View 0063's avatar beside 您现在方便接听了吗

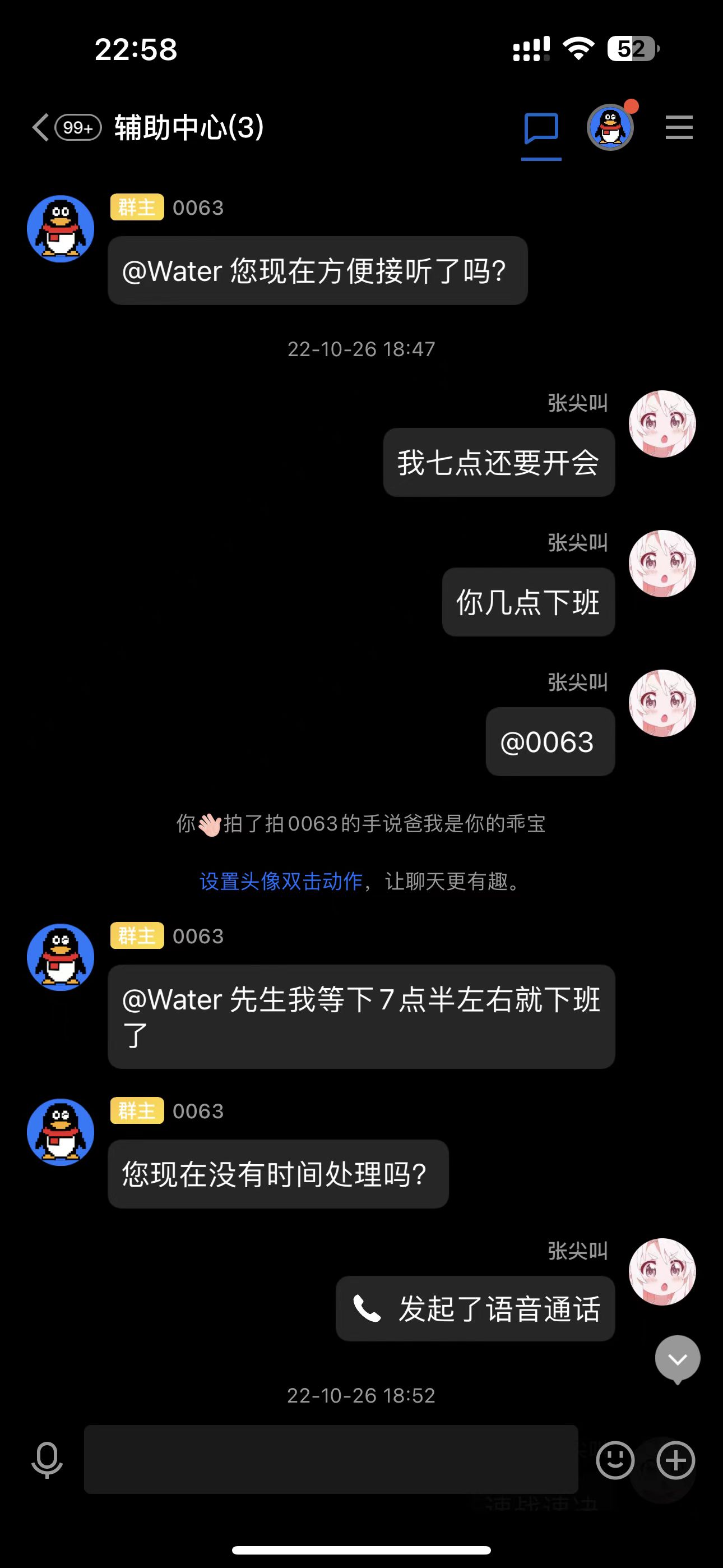(x=61, y=229)
